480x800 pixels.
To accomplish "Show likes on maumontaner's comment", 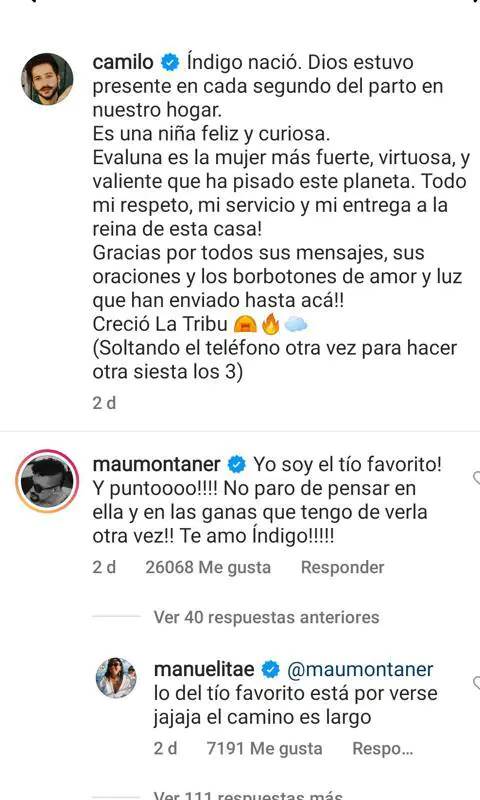I will pos(208,567).
